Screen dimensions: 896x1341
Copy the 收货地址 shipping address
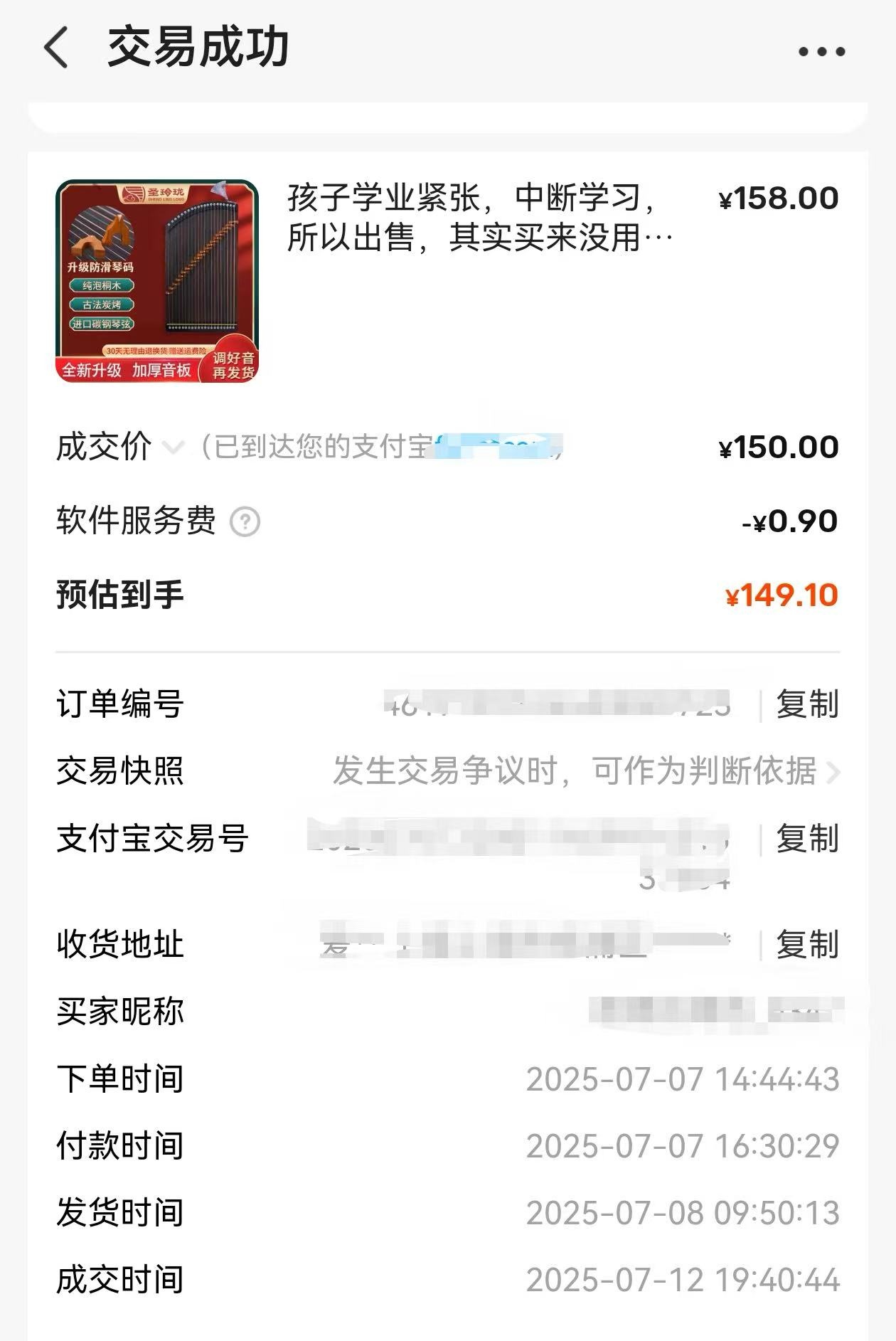[807, 945]
